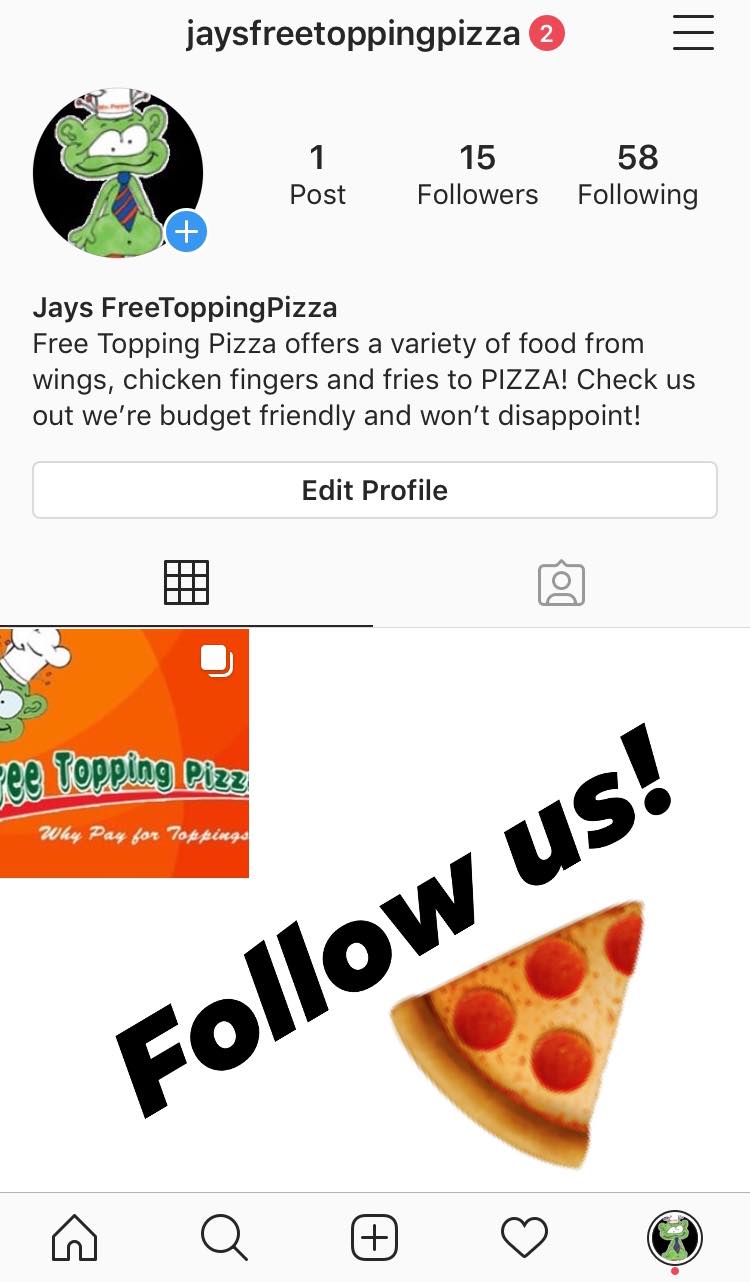Open the activity heart tab
The width and height of the screenshot is (750, 1282).
(524, 1238)
